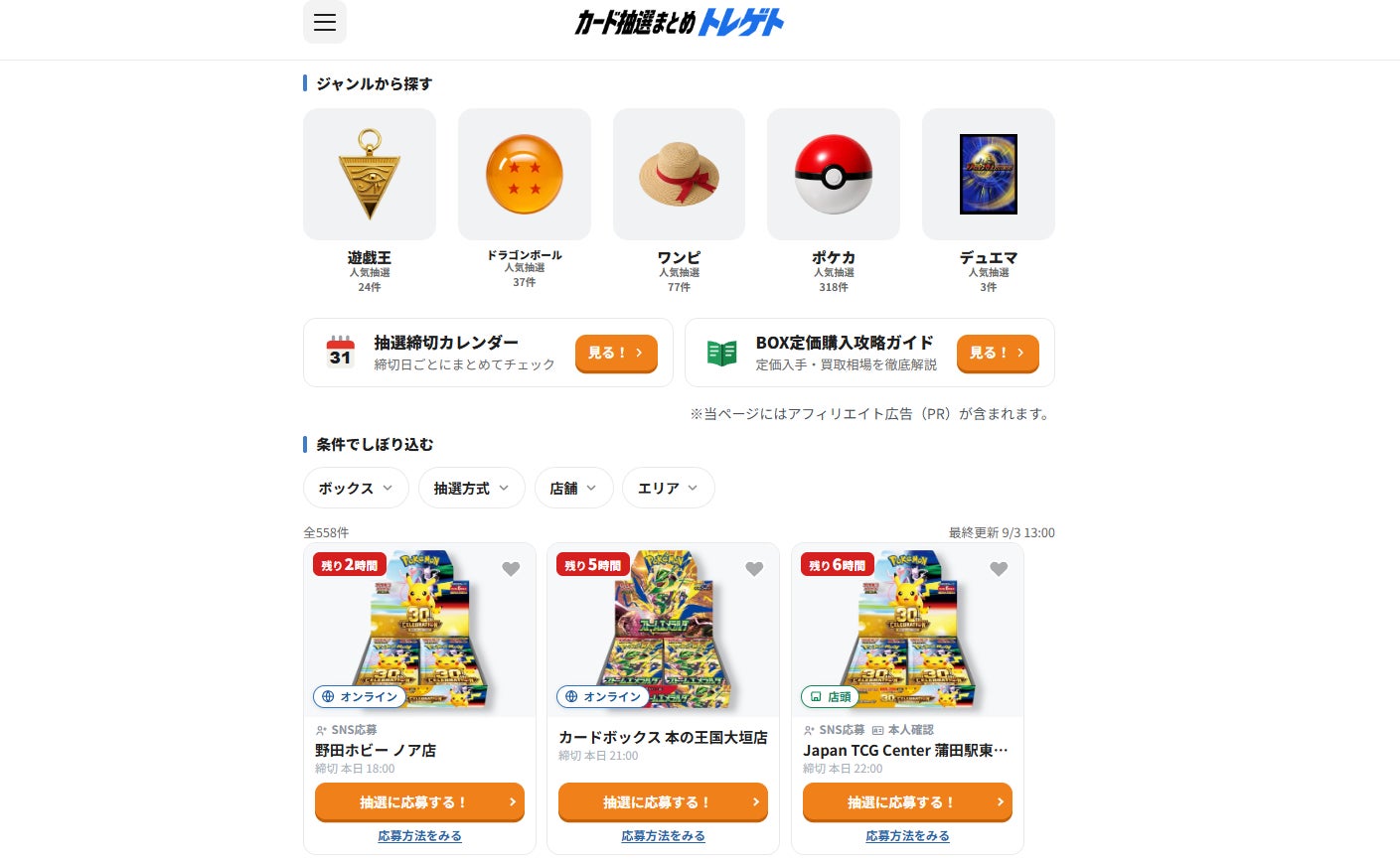Favorite the Japan TCG Center lottery

[999, 569]
